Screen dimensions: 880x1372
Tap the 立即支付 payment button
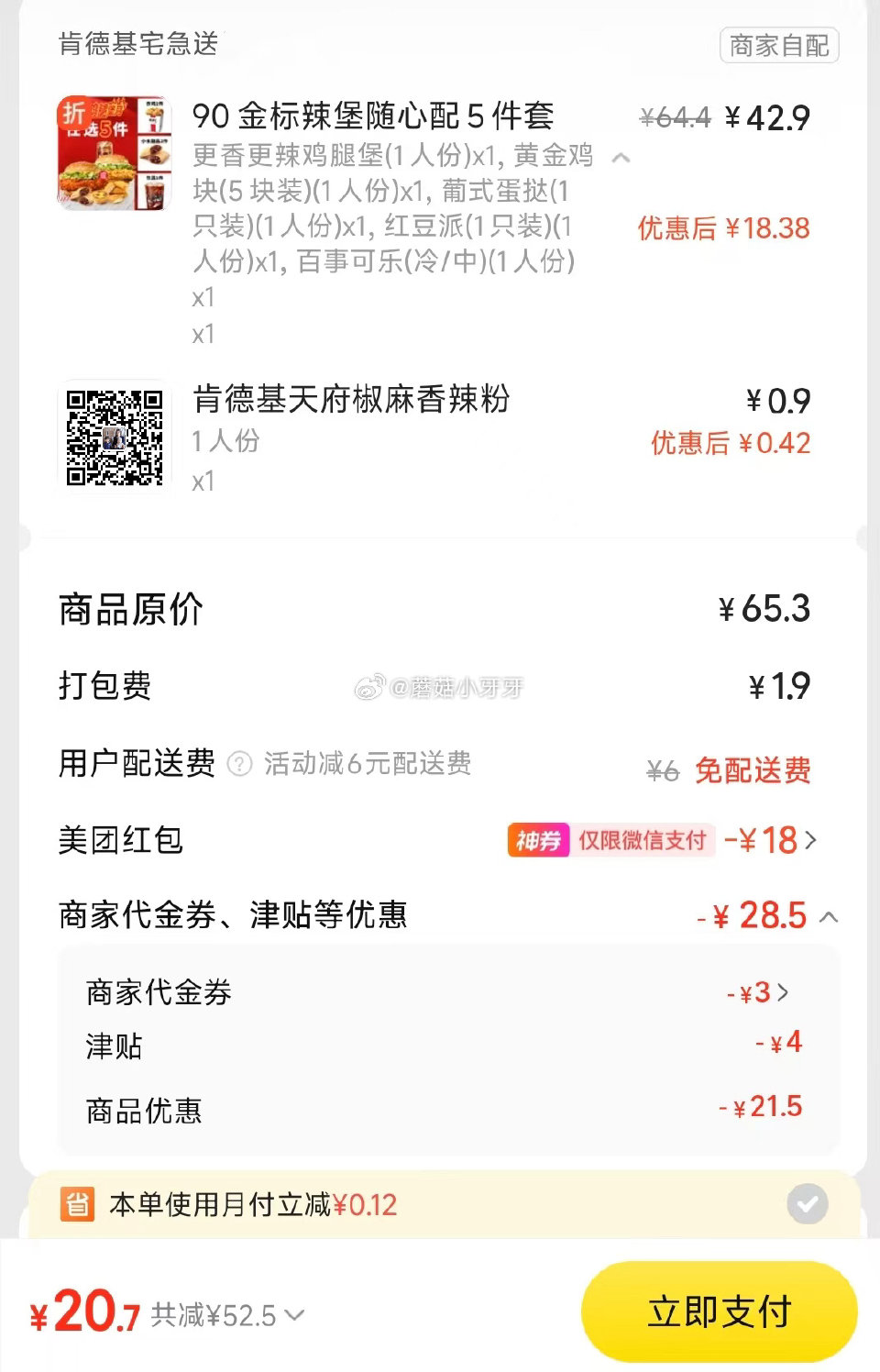coord(719,1311)
